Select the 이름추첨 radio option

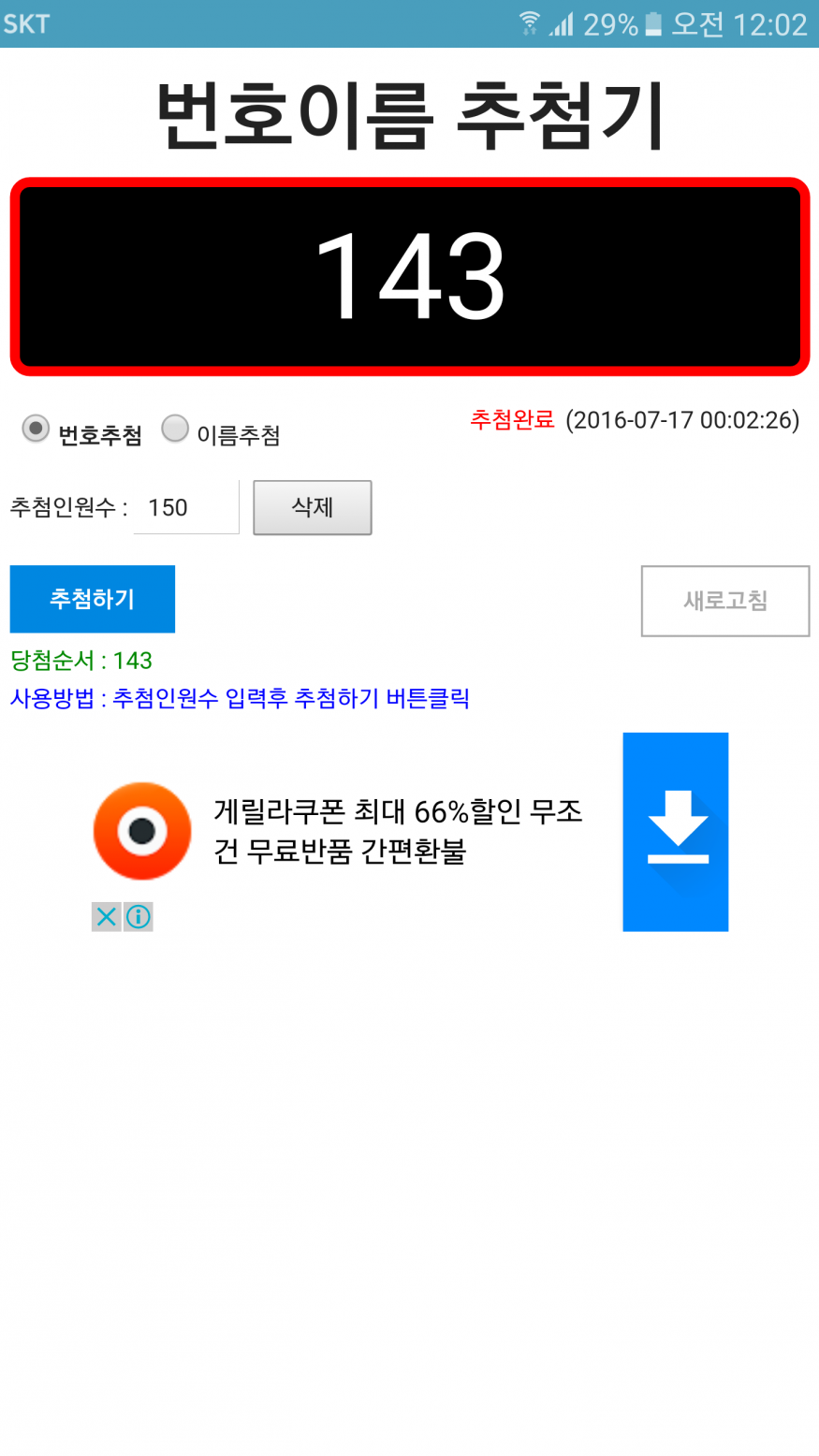[x=175, y=430]
